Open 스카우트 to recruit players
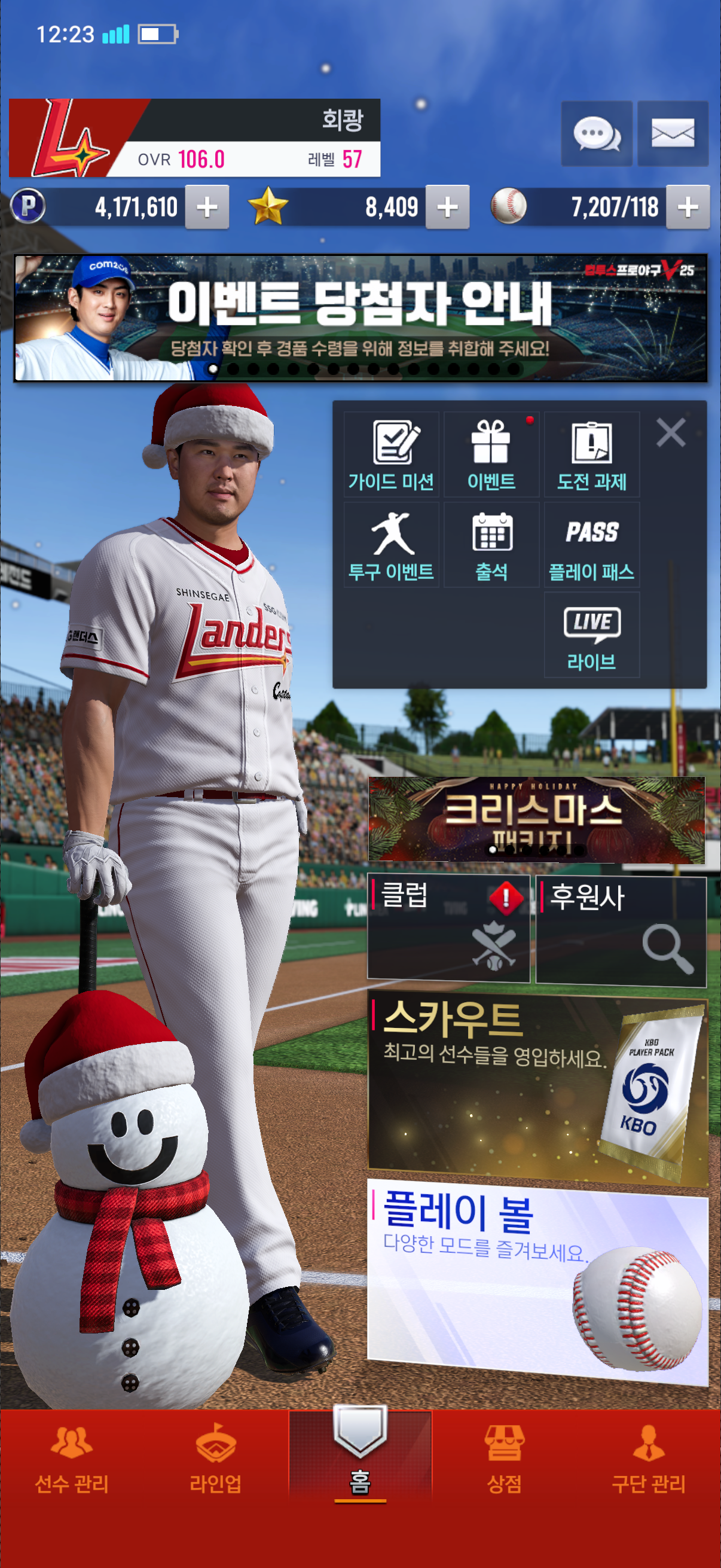Viewport: 721px width, 1568px height. (537, 1091)
